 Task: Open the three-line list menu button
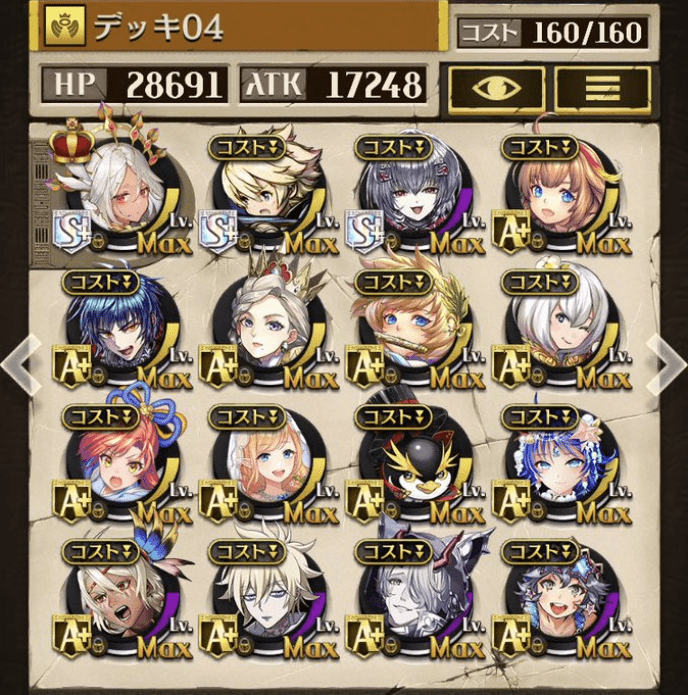click(602, 89)
